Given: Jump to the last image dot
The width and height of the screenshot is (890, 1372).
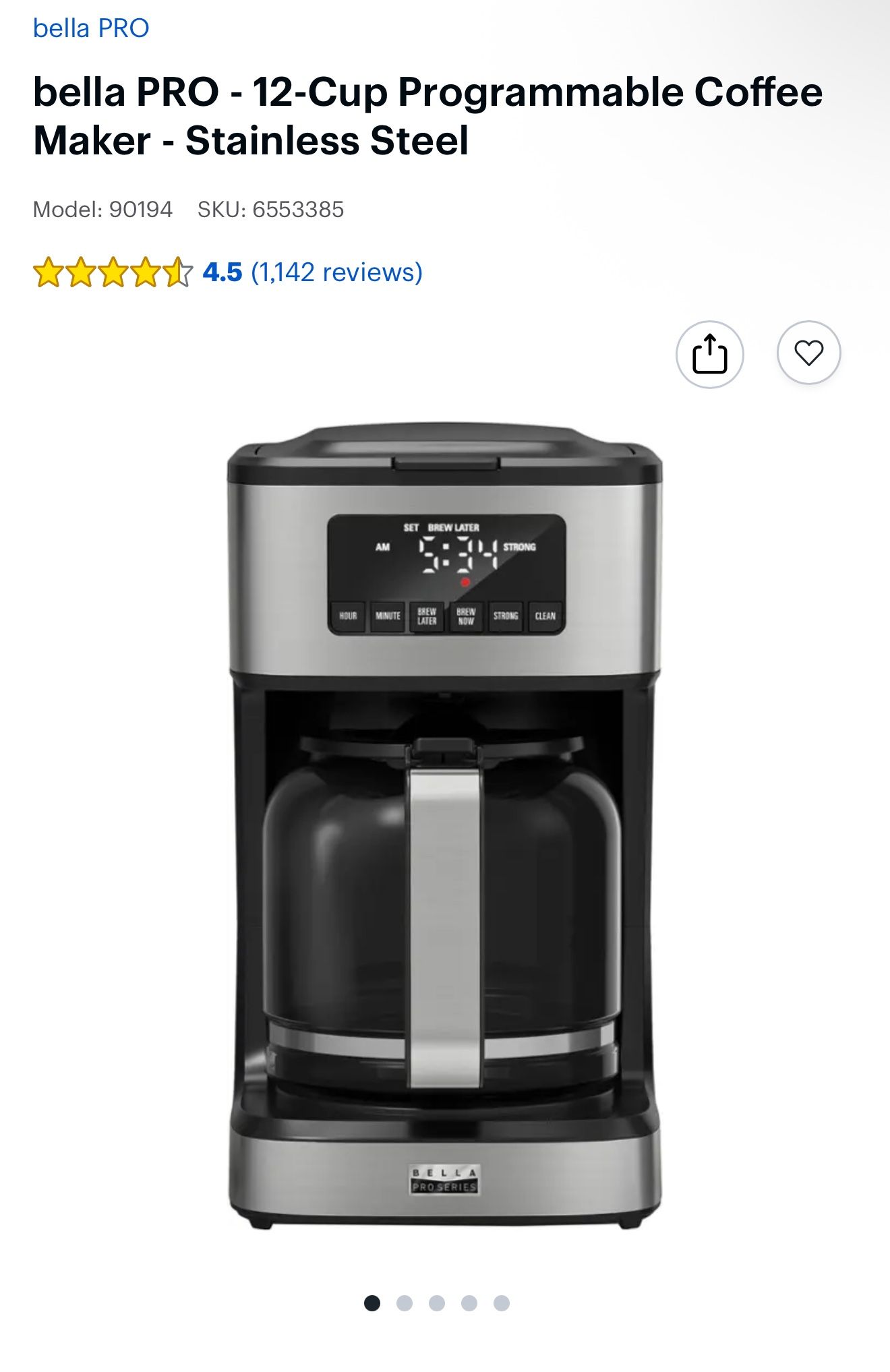Looking at the screenshot, I should coord(502,1303).
